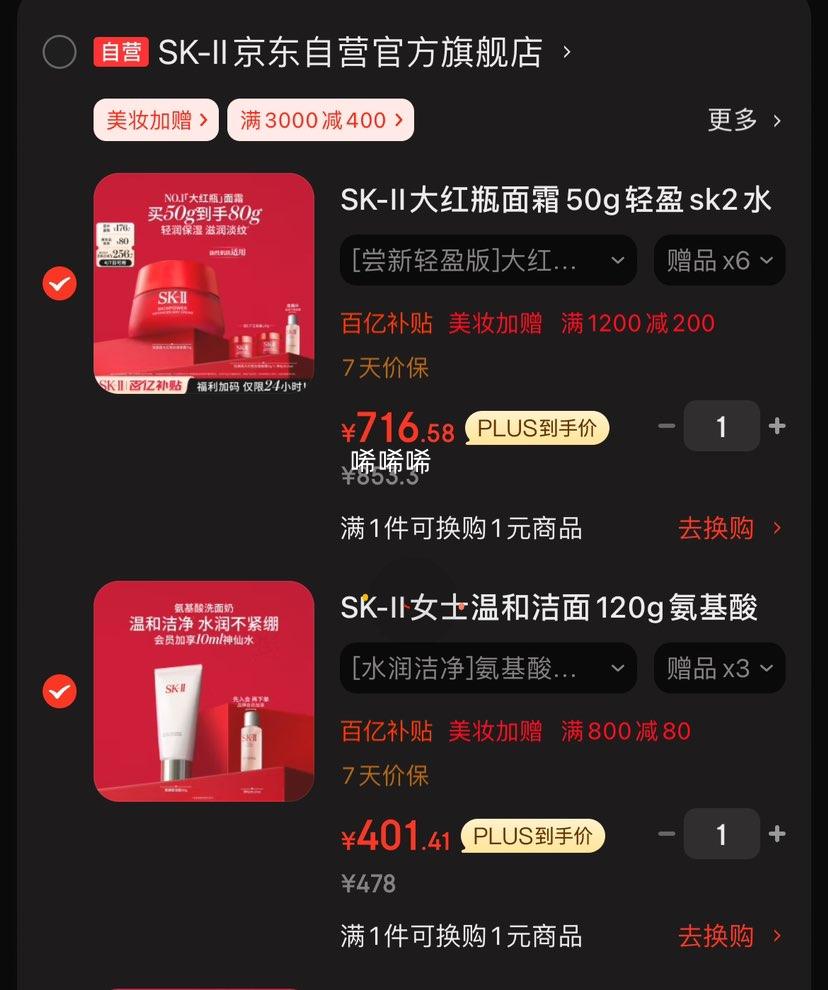Open the 更多 promotions menu

(x=744, y=120)
